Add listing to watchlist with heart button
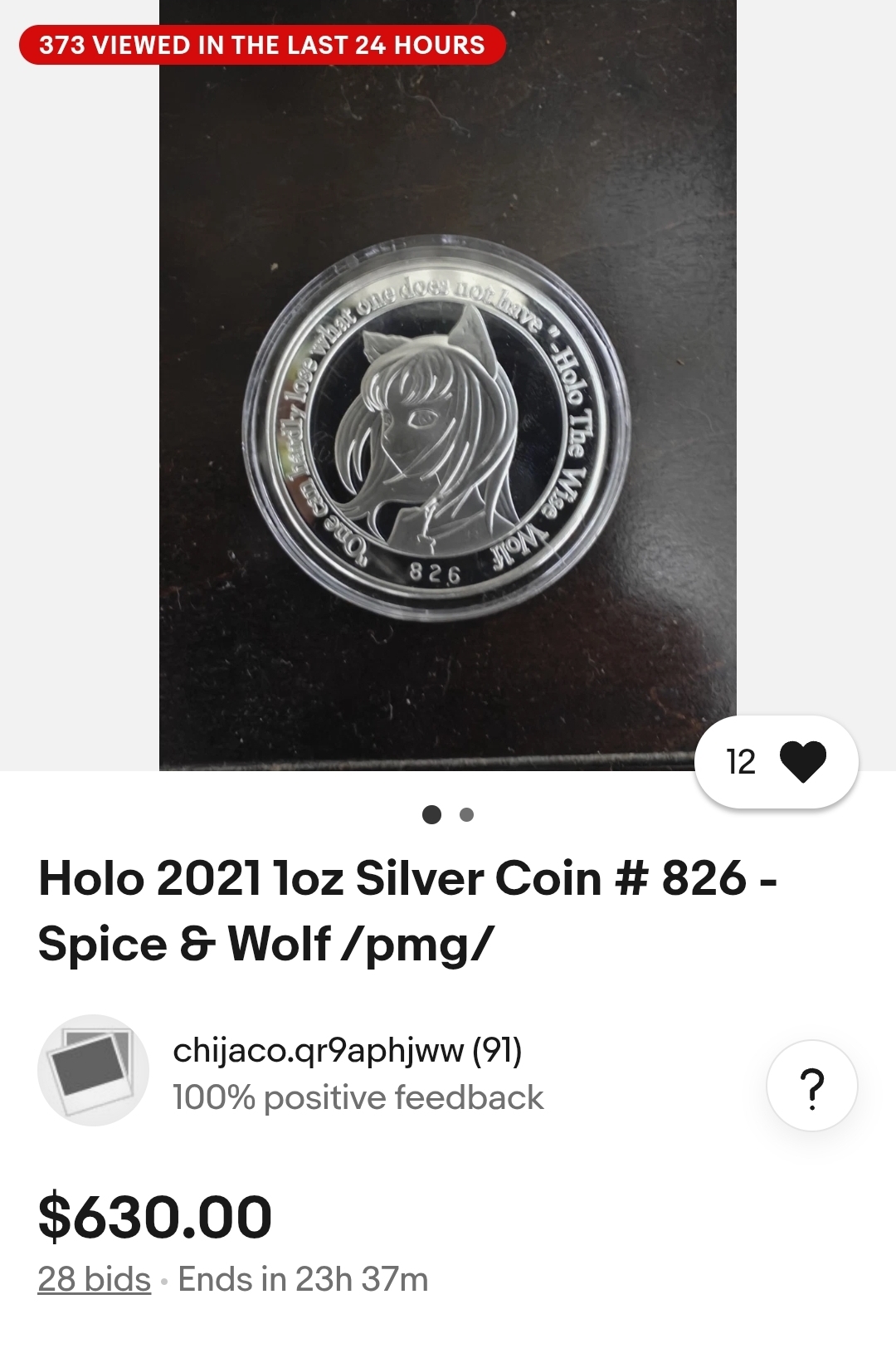896x1358 pixels. pos(802,761)
